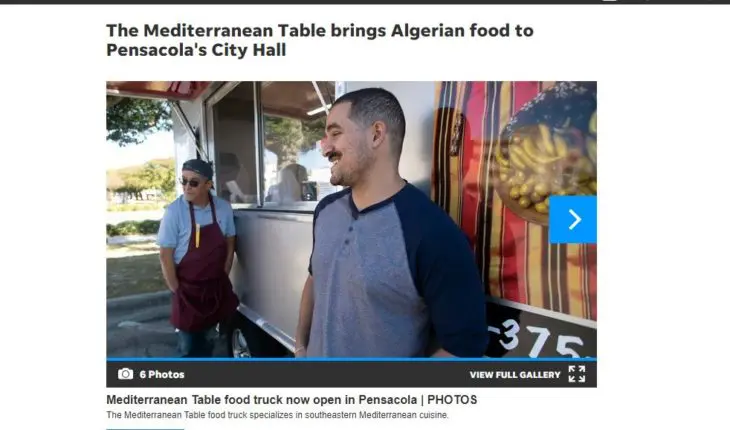Open the food truck gallery photo
The image size is (730, 430).
330,220
